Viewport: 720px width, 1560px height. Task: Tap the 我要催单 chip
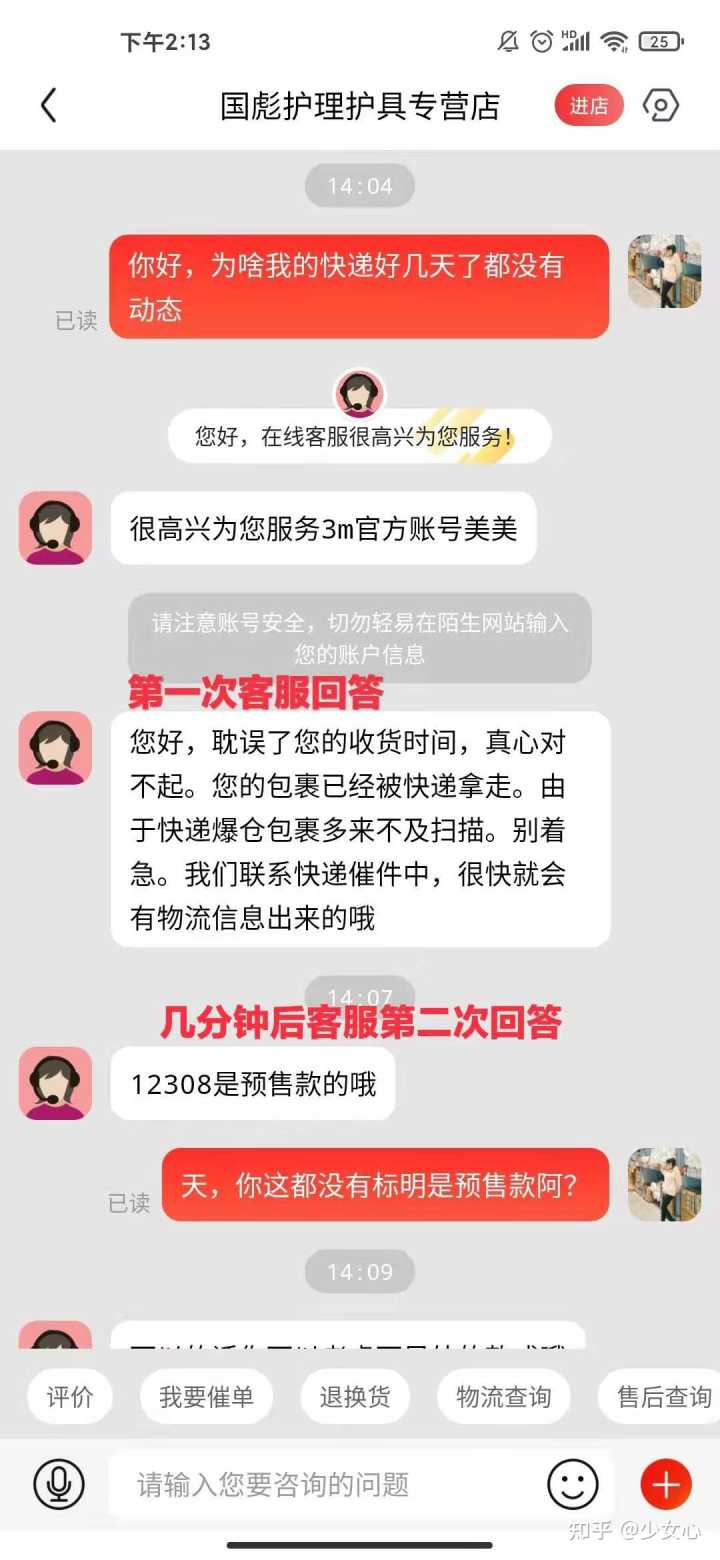coord(206,1396)
